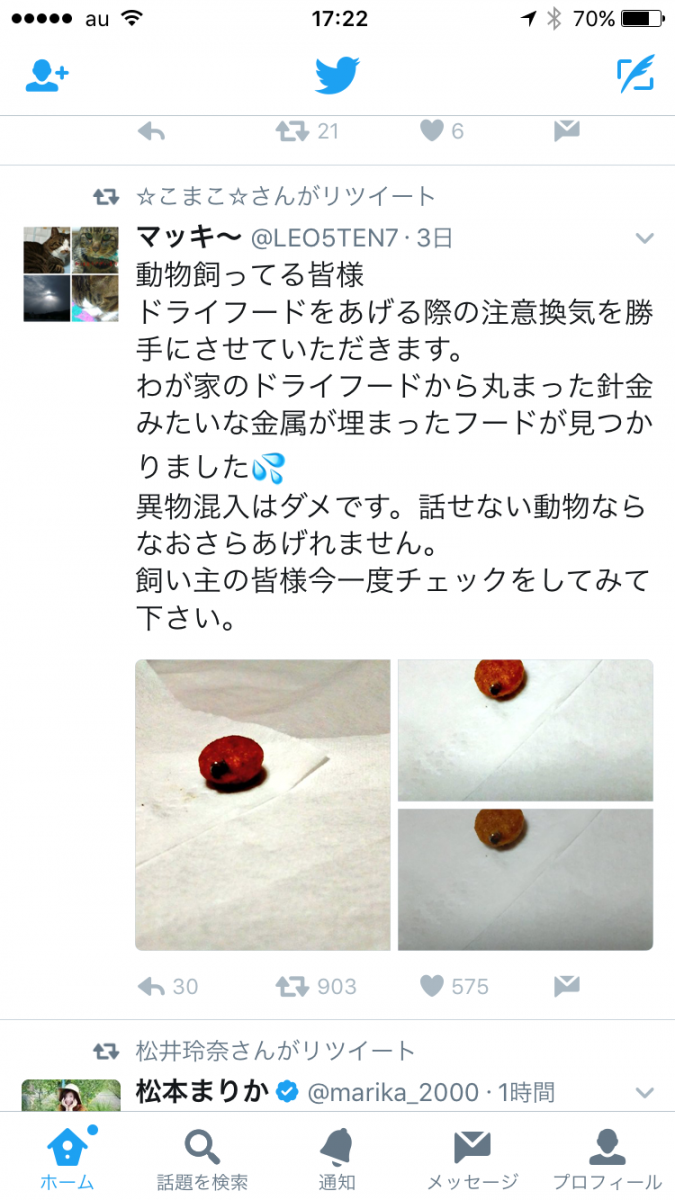Reply to マッキー's tweet
This screenshot has width=675, height=1200.
(x=152, y=986)
